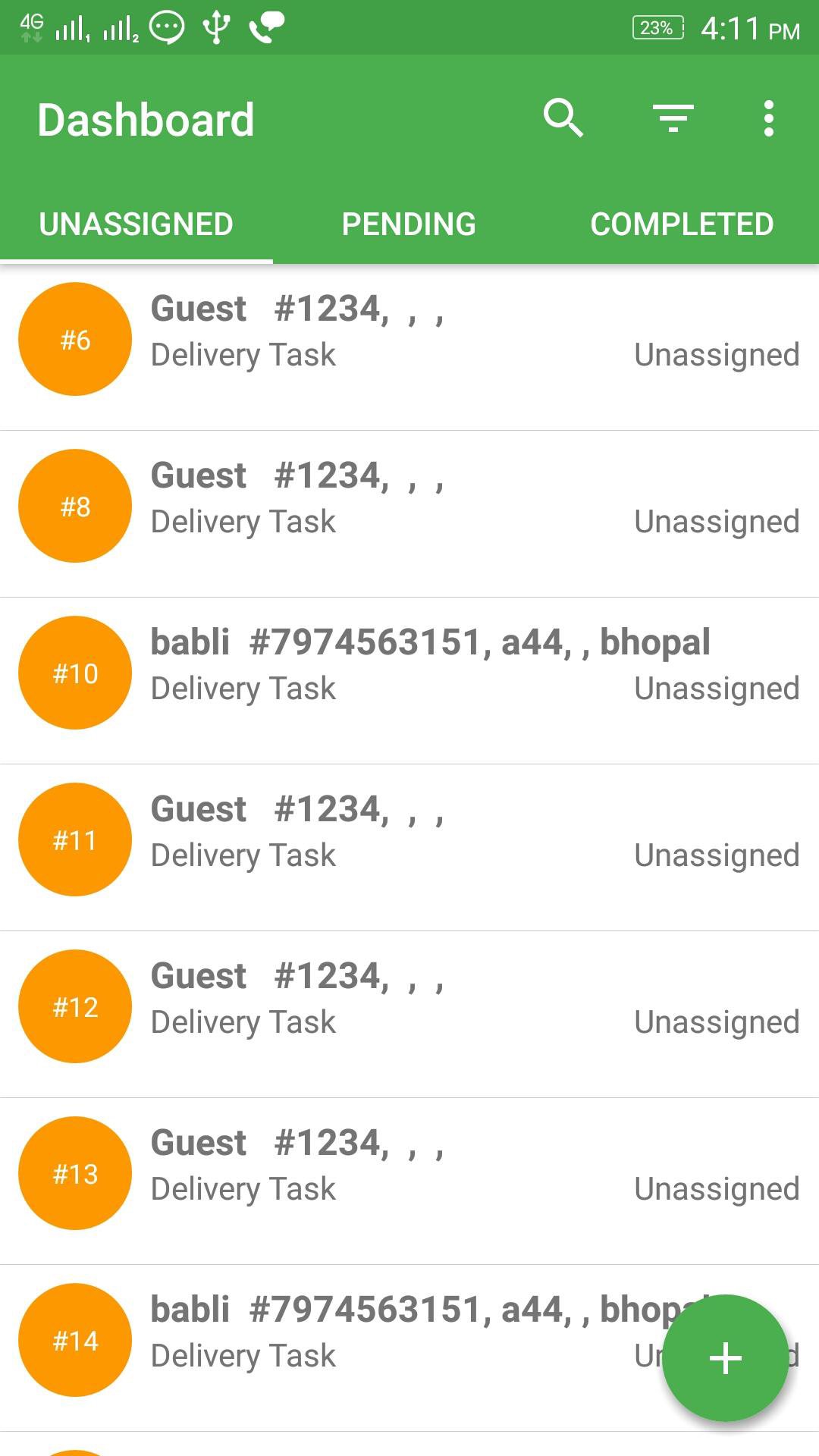Click the filter icon next to search
Image resolution: width=819 pixels, height=1456 pixels.
pyautogui.click(x=672, y=118)
